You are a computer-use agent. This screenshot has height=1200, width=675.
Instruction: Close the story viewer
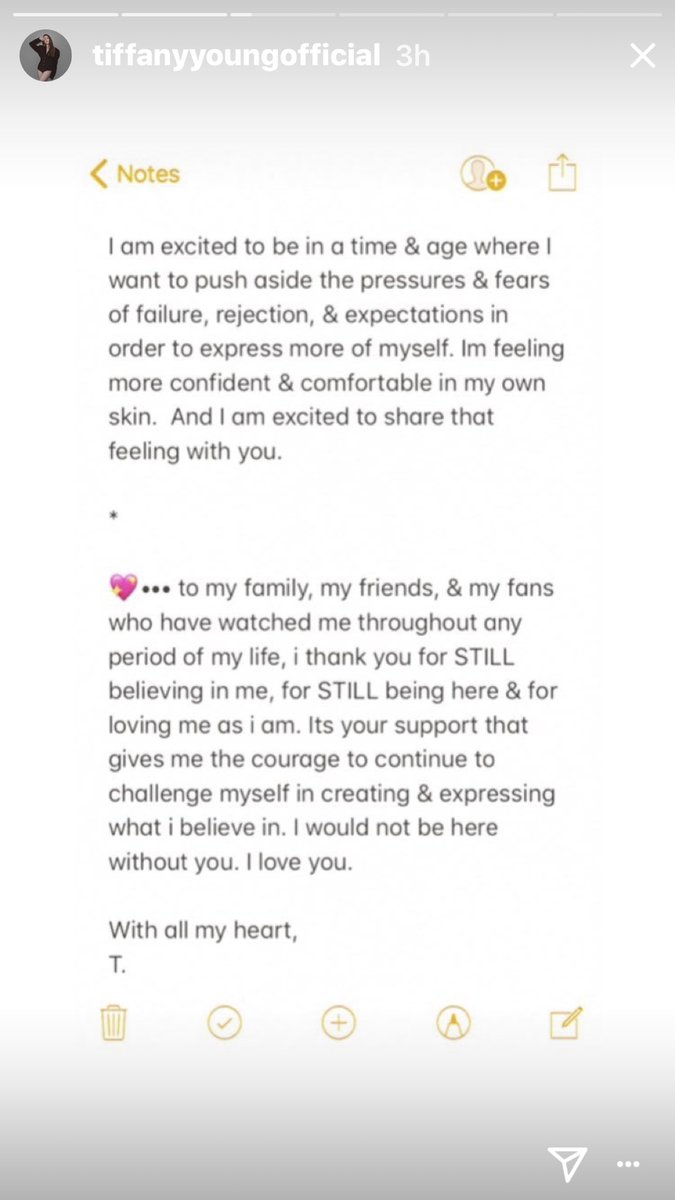[x=642, y=56]
